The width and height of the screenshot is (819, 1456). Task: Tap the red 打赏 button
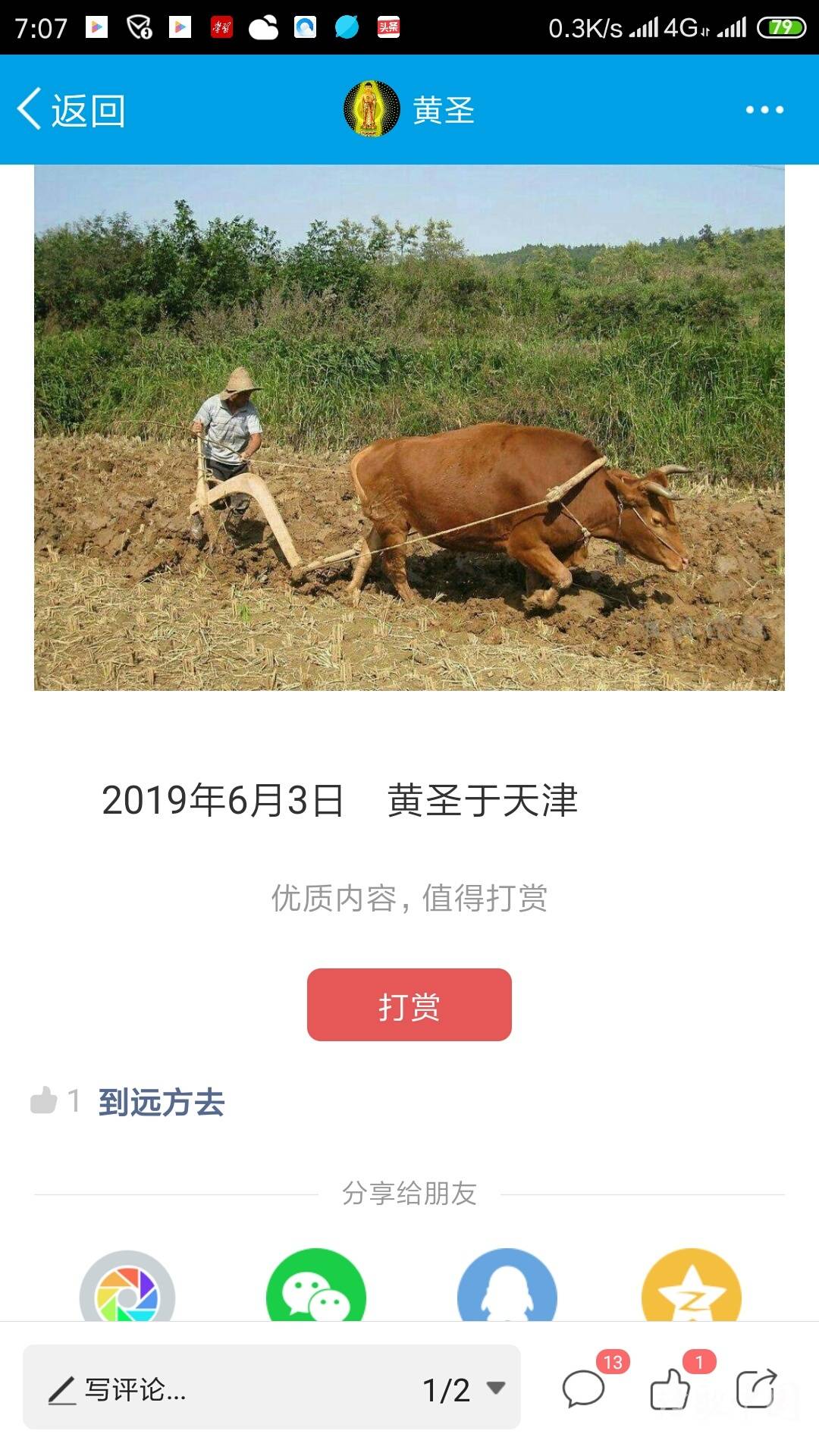click(x=409, y=1005)
